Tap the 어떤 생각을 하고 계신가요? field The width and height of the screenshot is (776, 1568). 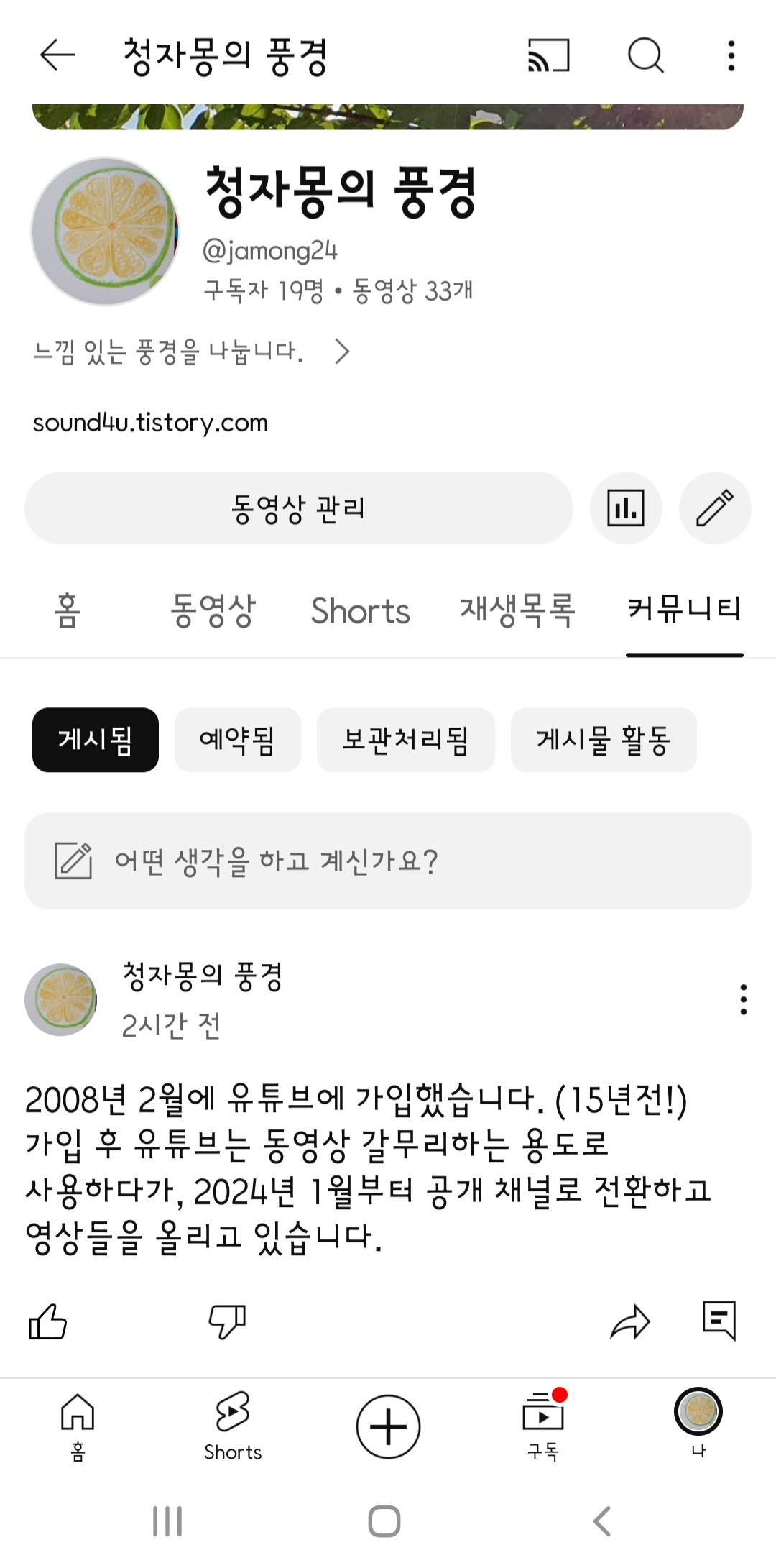click(388, 861)
